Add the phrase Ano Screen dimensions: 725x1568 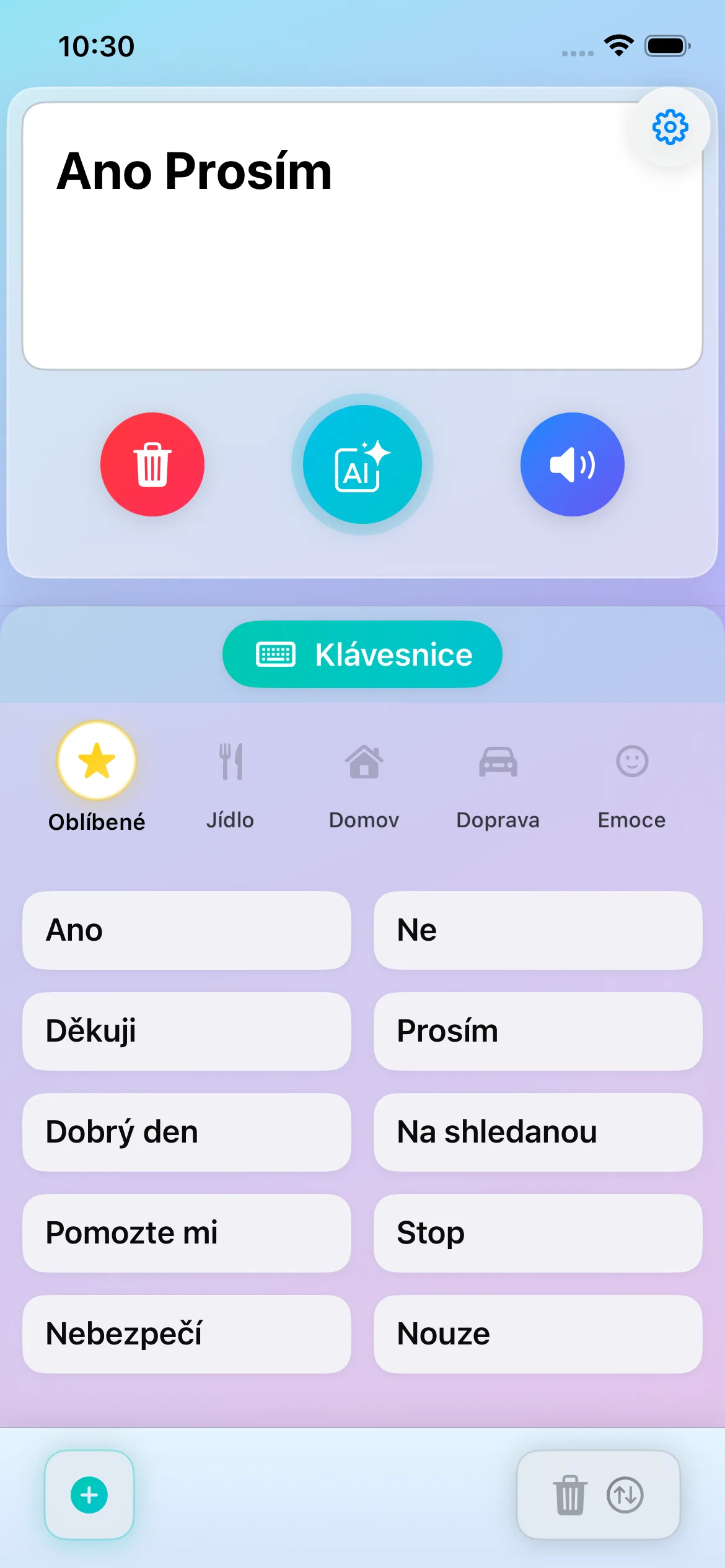tap(187, 931)
